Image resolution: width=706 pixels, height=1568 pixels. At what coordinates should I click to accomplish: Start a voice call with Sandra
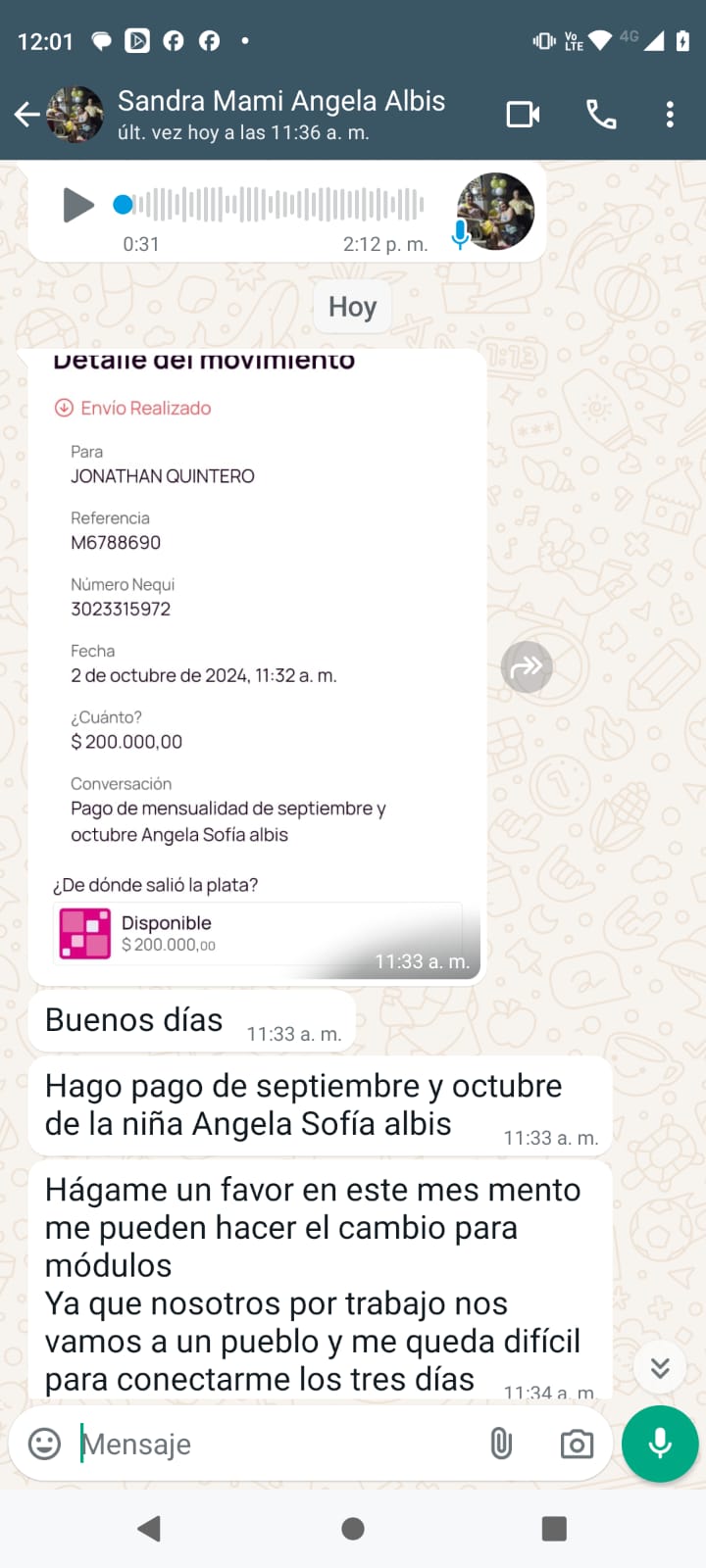click(x=601, y=115)
